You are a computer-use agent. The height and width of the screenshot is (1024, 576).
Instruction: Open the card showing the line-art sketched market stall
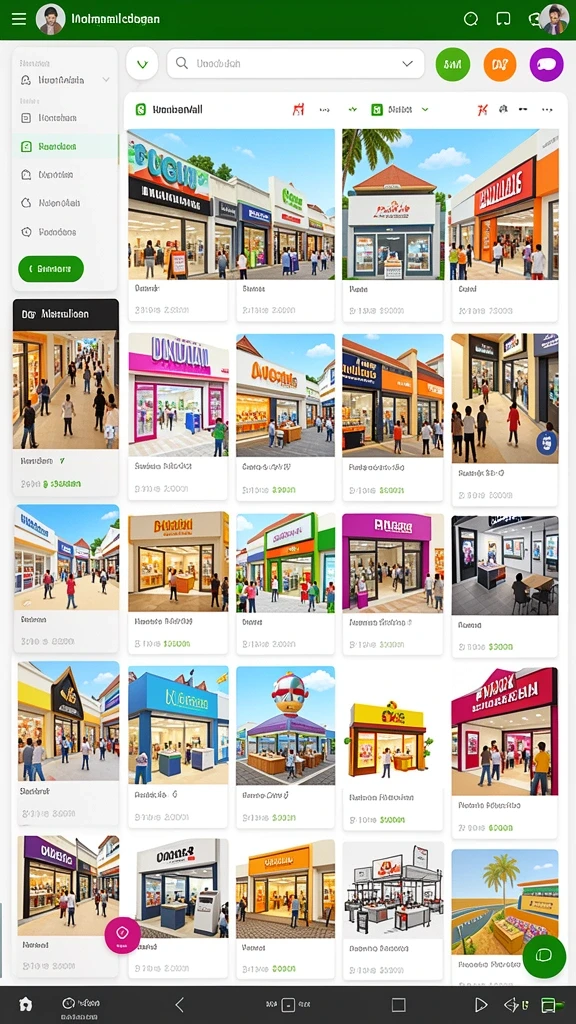point(392,908)
